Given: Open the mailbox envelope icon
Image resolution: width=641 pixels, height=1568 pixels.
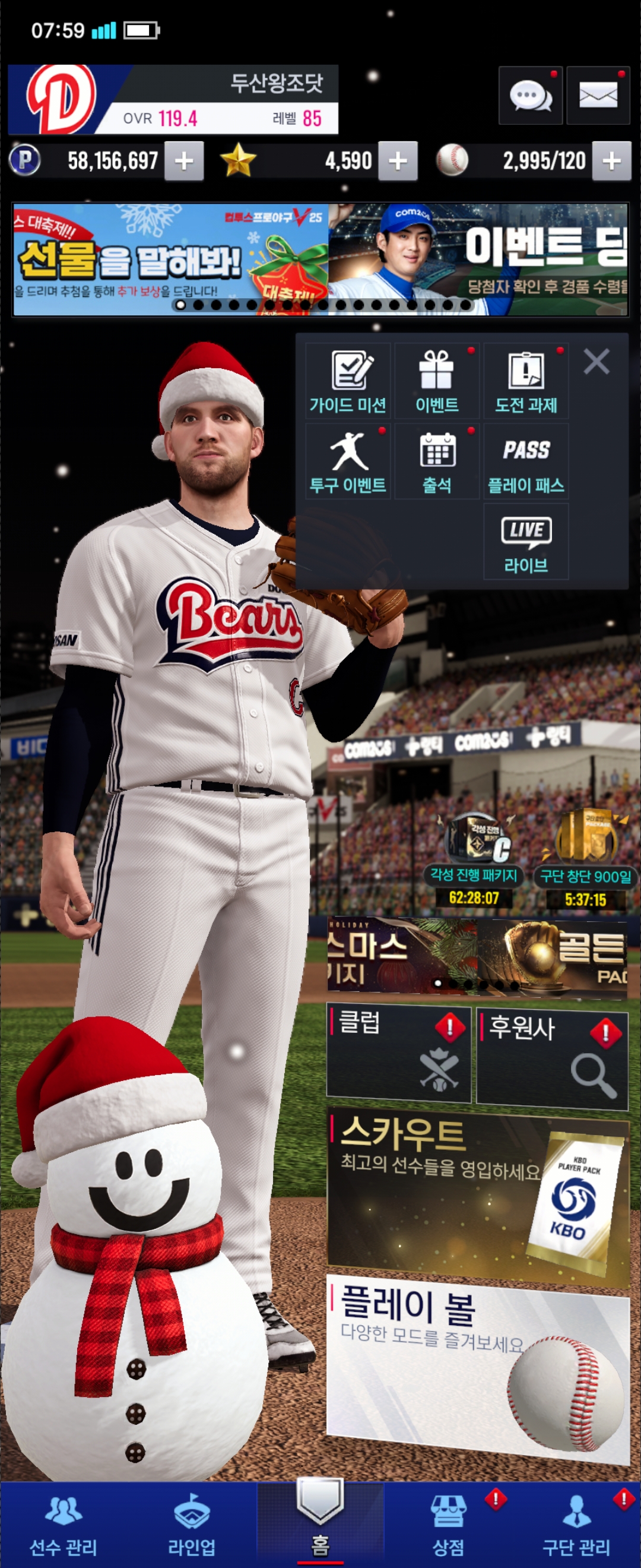Looking at the screenshot, I should point(598,96).
